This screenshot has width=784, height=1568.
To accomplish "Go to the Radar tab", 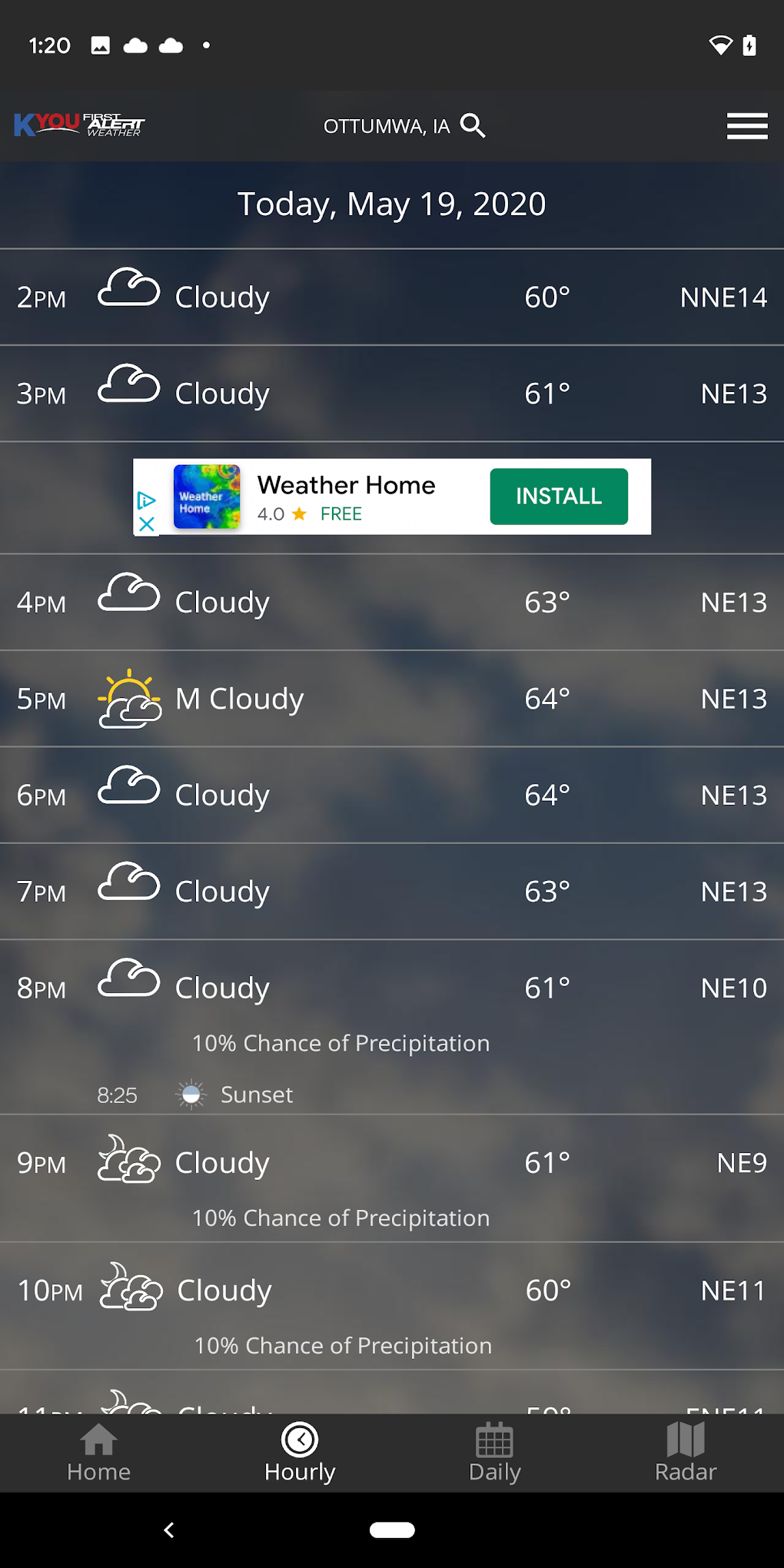I will coord(686,1452).
